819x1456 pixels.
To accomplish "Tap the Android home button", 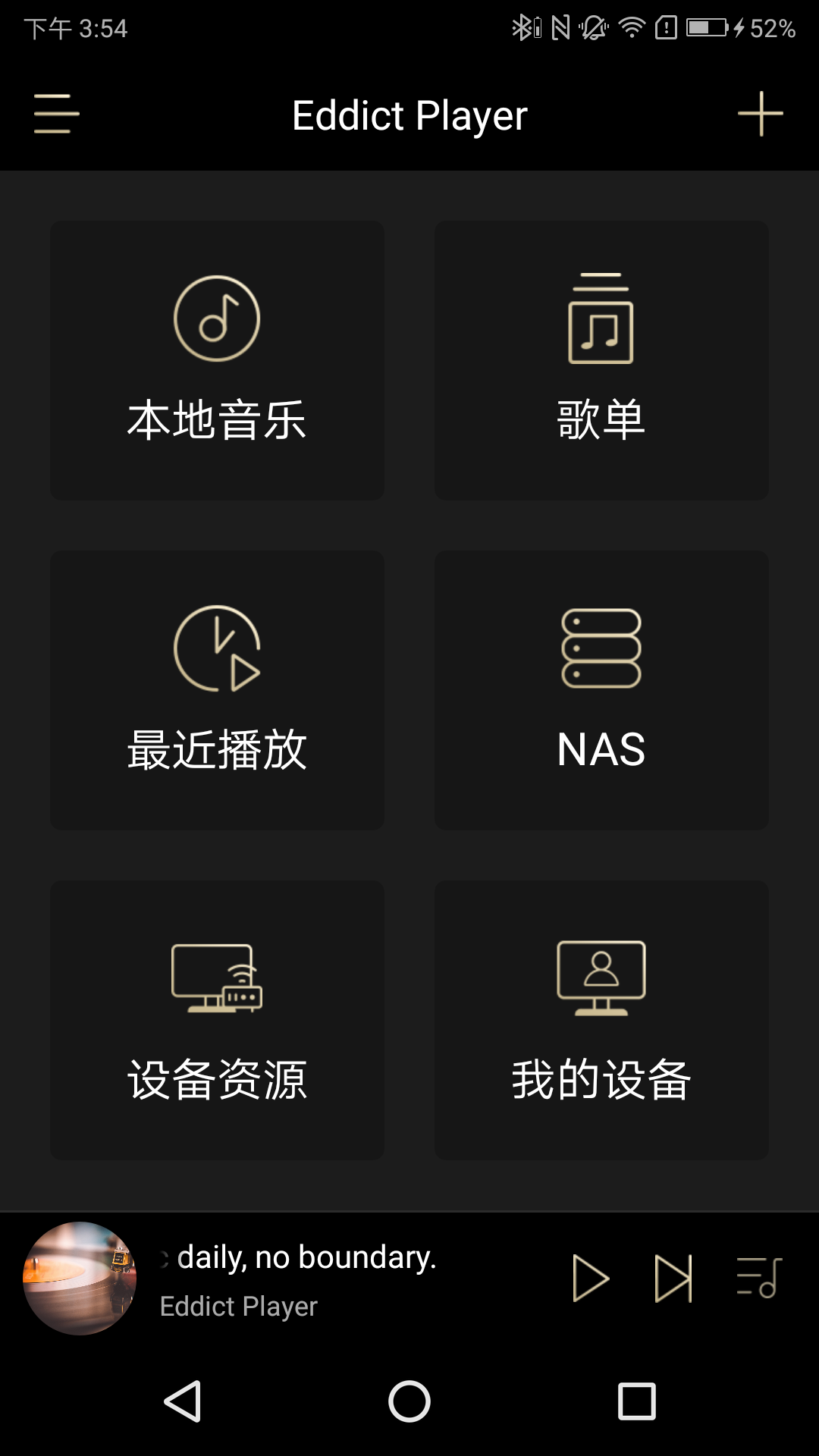I will pos(409,1399).
